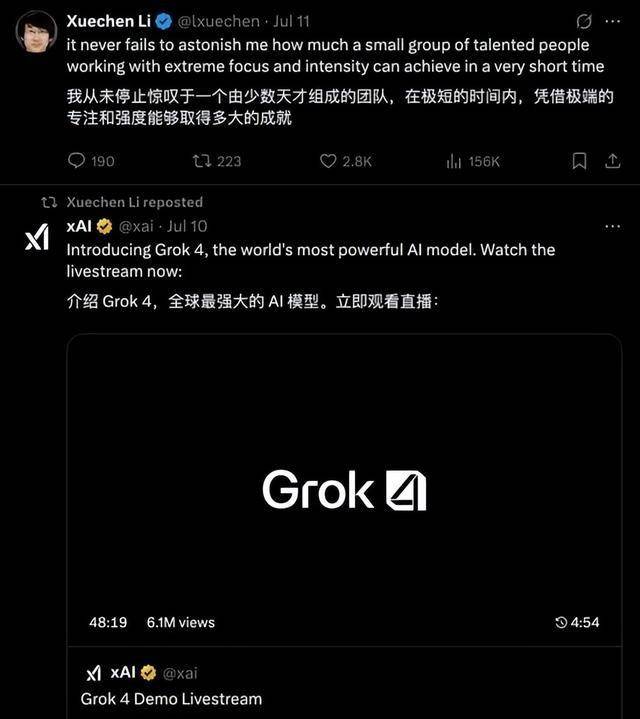
Task: Reply to Xuechen Li's post
Action: [x=77, y=161]
